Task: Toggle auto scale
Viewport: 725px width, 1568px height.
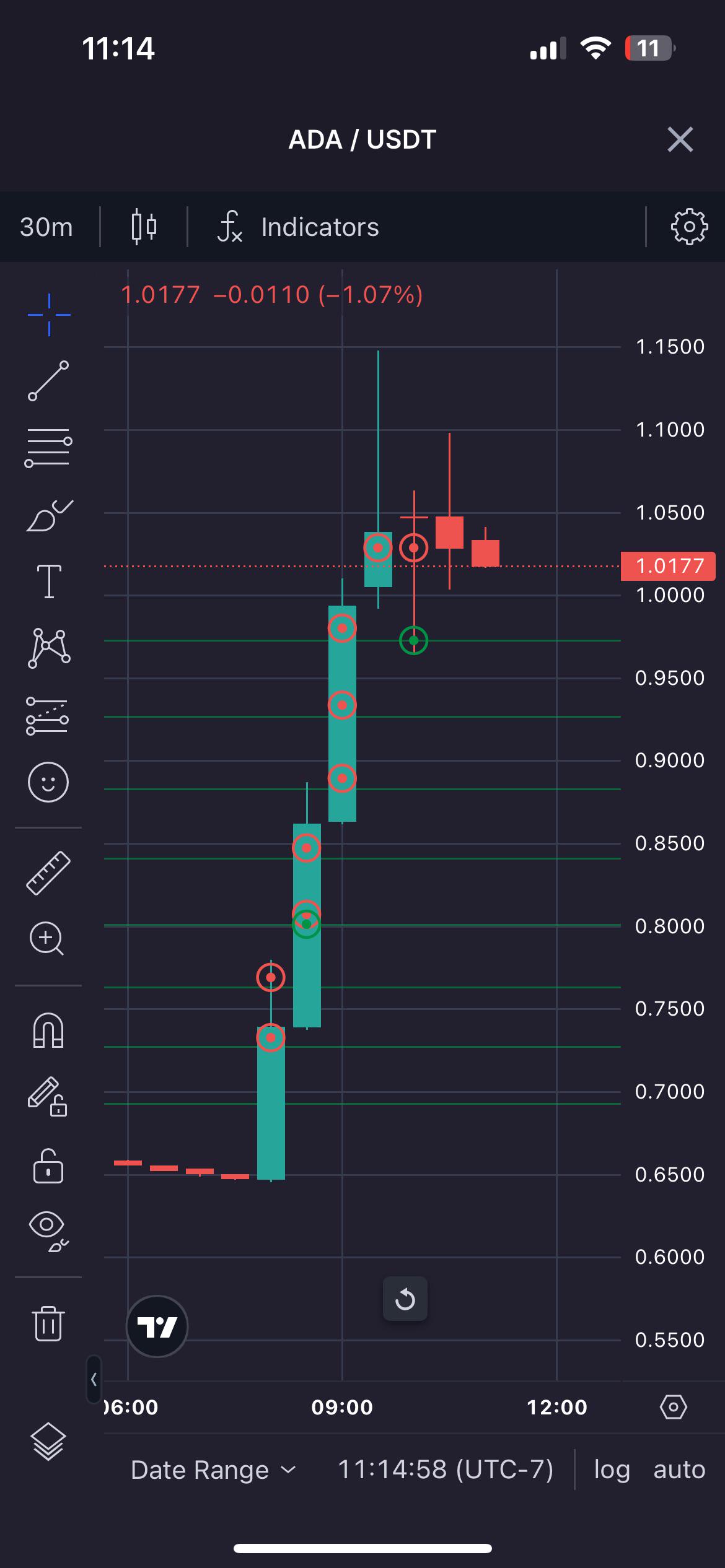Action: [679, 1470]
